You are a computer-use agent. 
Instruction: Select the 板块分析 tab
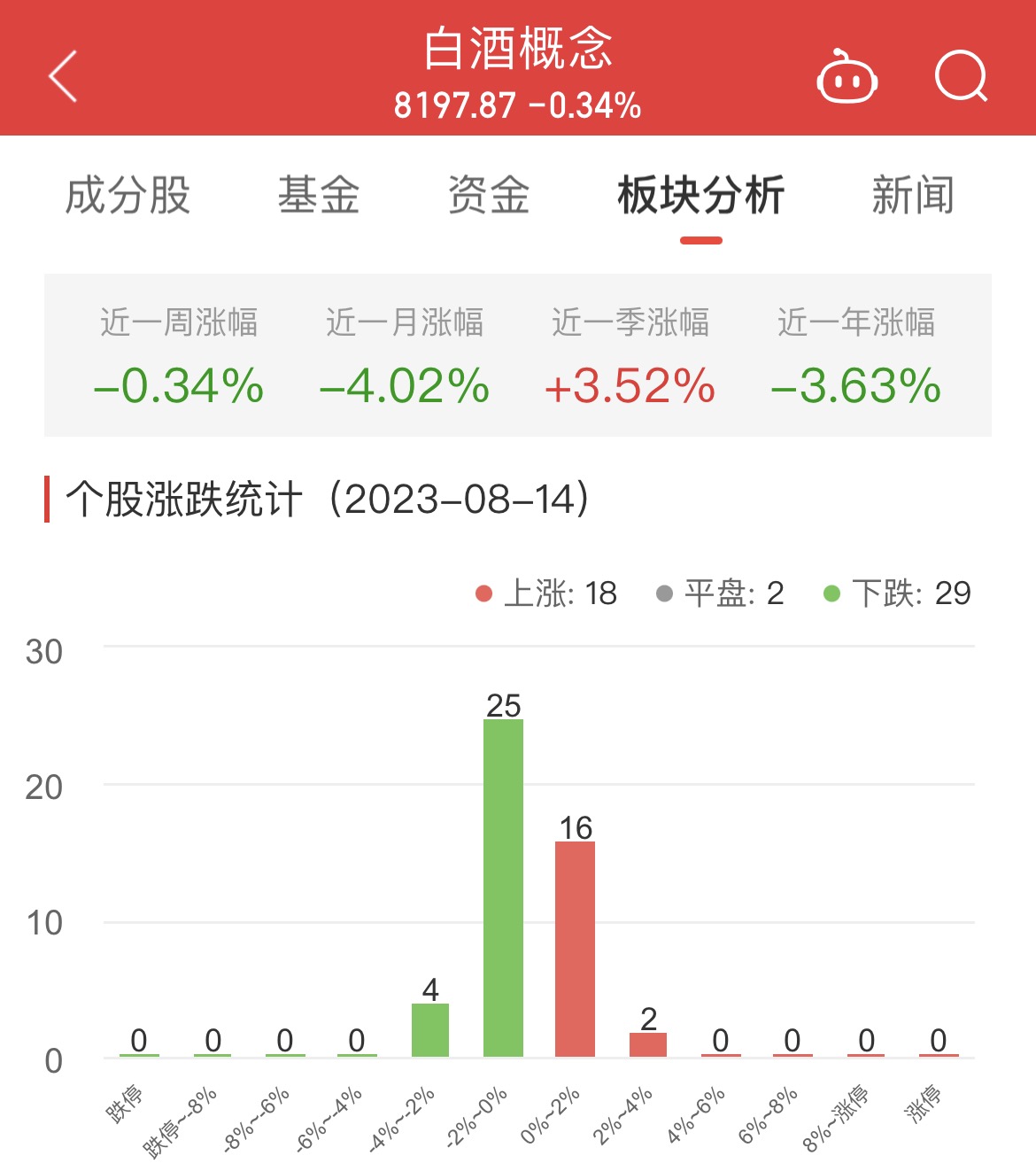click(700, 196)
